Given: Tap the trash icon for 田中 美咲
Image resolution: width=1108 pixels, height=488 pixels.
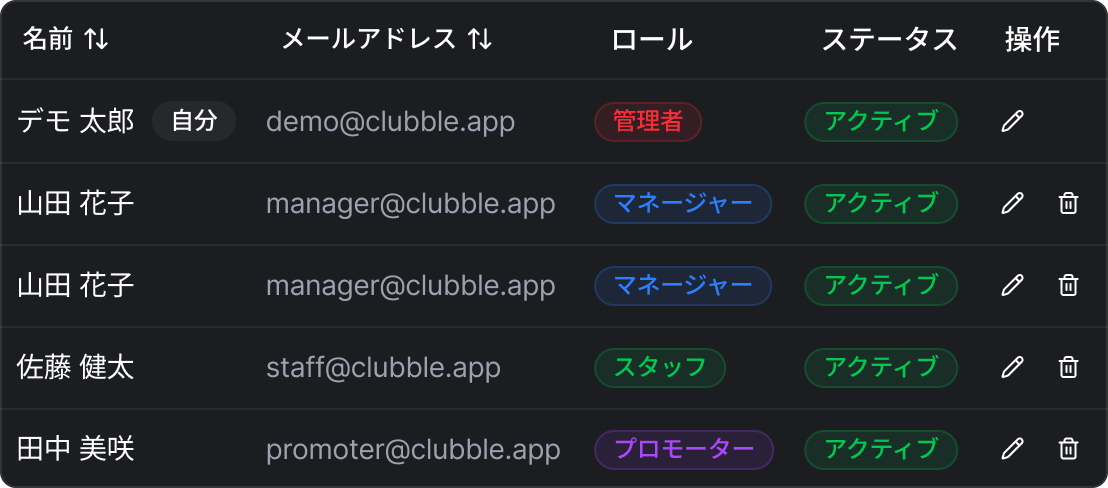Looking at the screenshot, I should (x=1068, y=449).
